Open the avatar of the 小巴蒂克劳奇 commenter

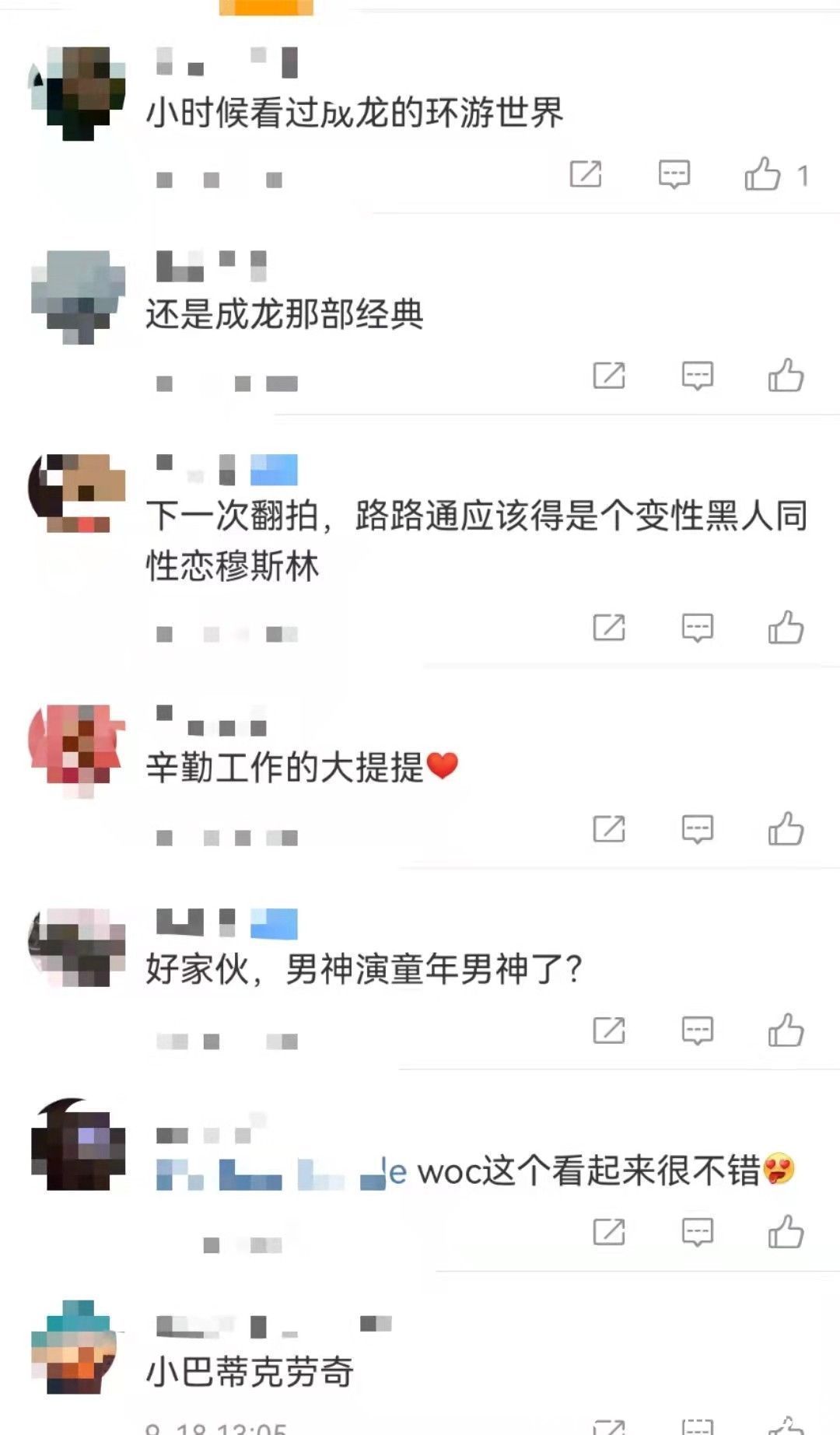pos(76,1346)
